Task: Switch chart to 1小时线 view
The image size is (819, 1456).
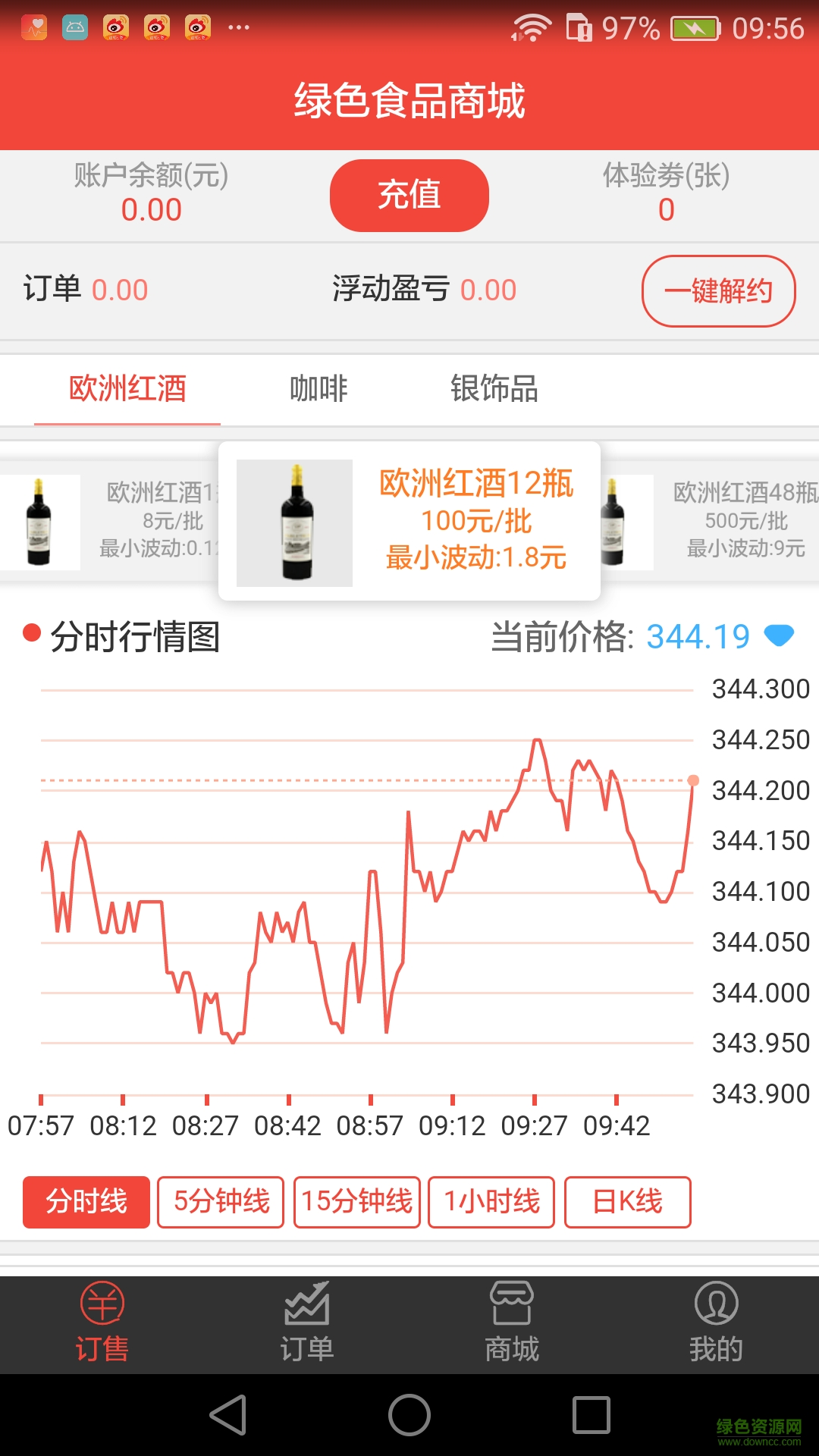Action: click(491, 1202)
